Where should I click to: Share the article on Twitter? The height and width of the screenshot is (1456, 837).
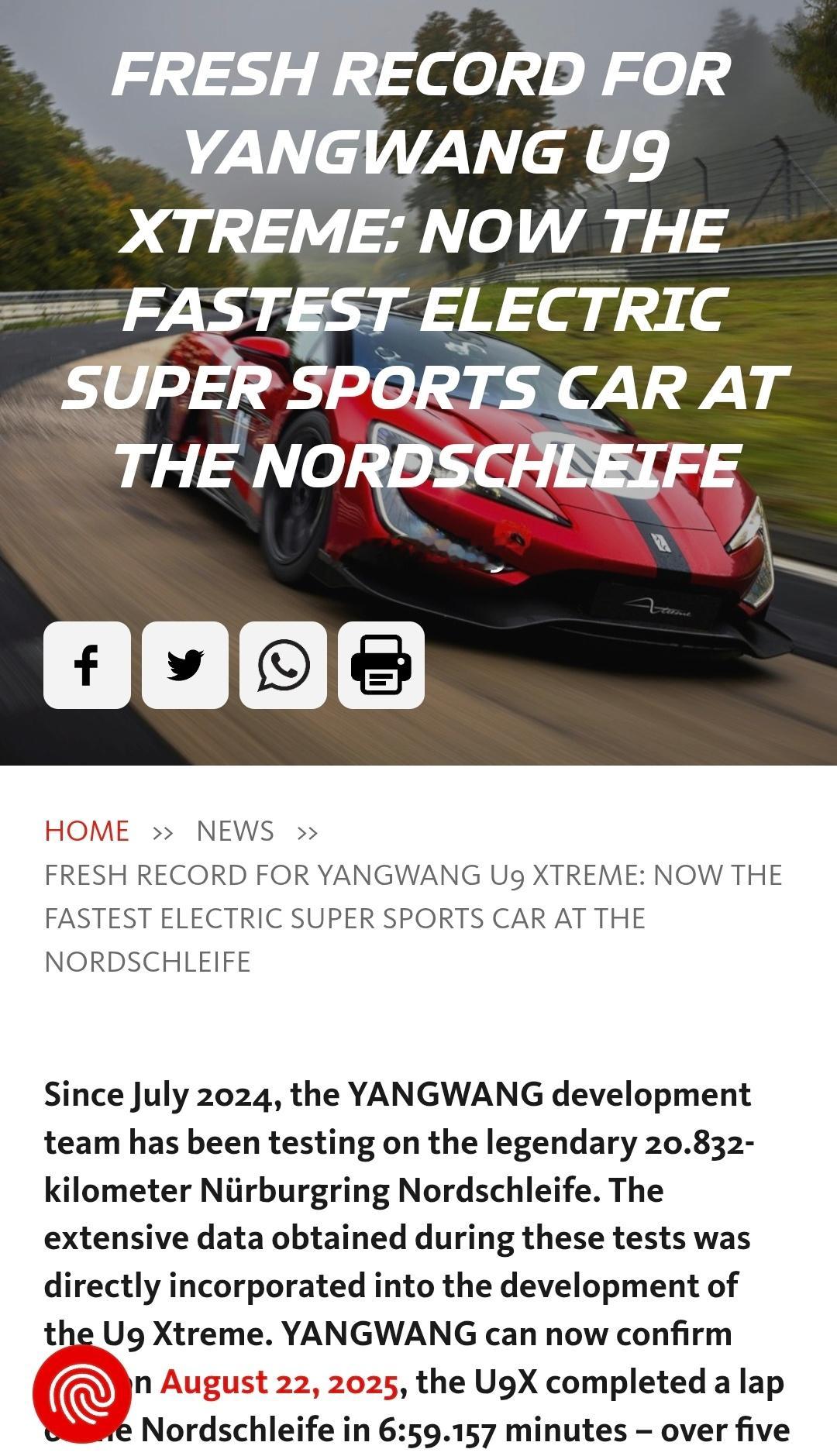tap(185, 665)
